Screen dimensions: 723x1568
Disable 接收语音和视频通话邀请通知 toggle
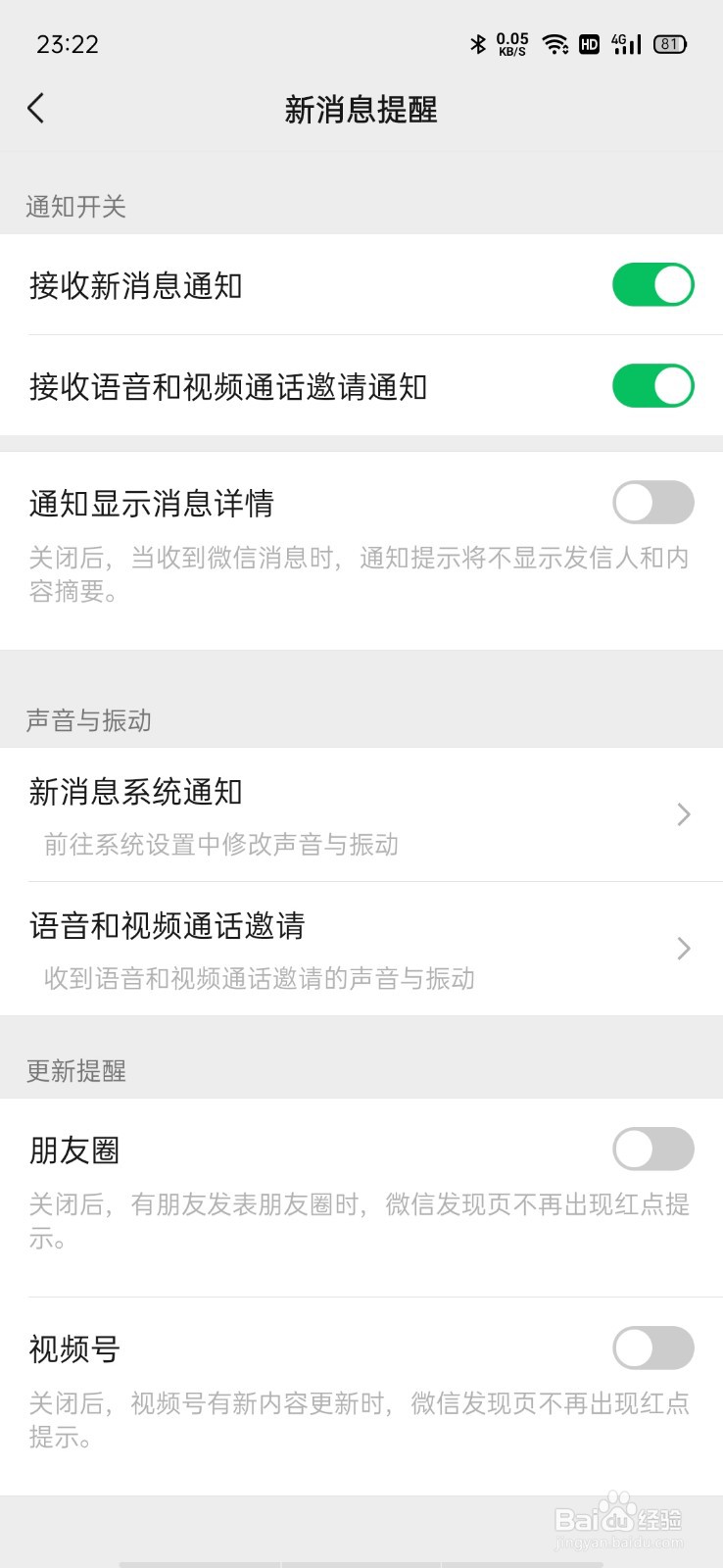point(653,386)
